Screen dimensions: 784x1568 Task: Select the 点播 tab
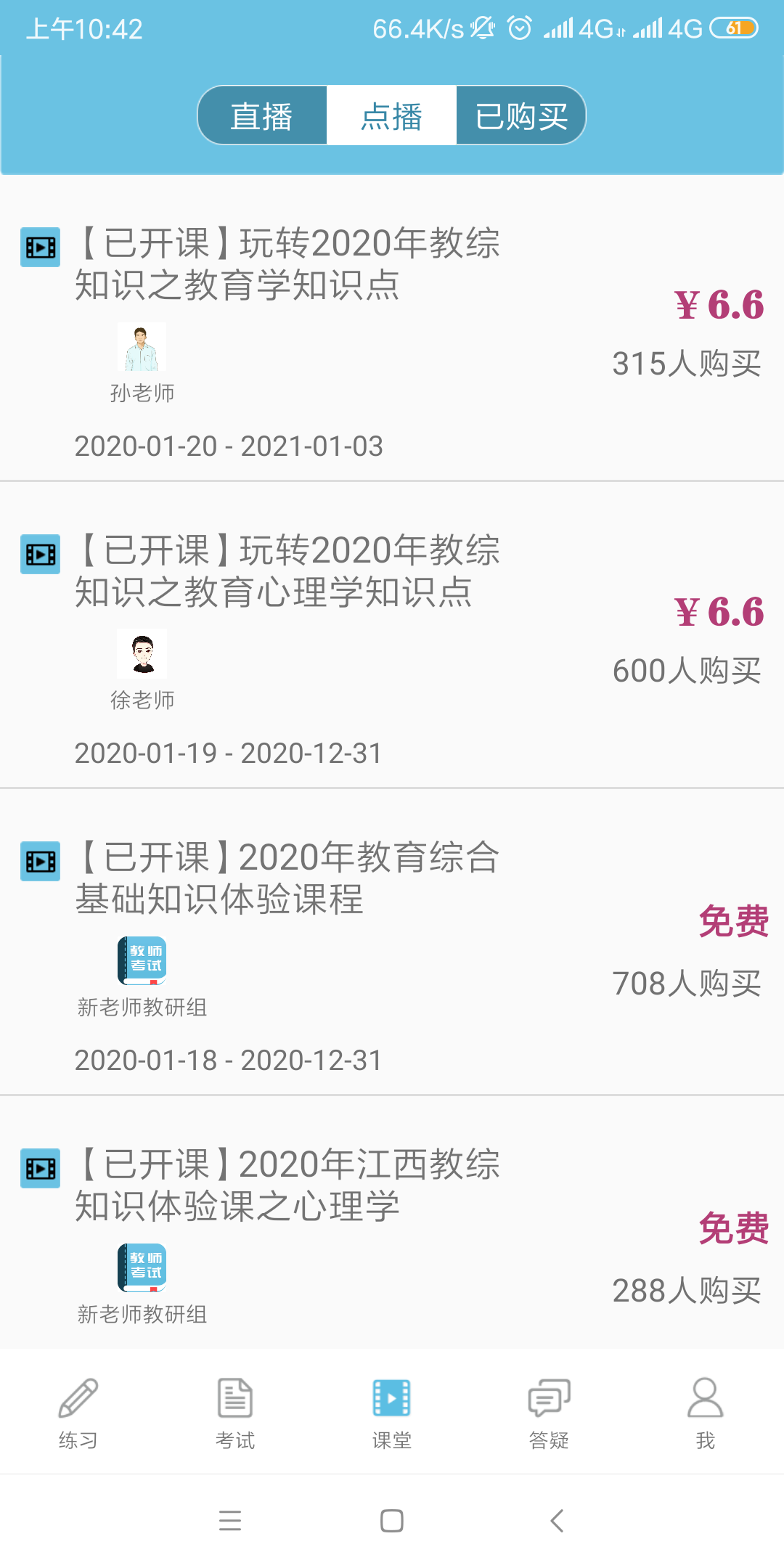click(391, 116)
